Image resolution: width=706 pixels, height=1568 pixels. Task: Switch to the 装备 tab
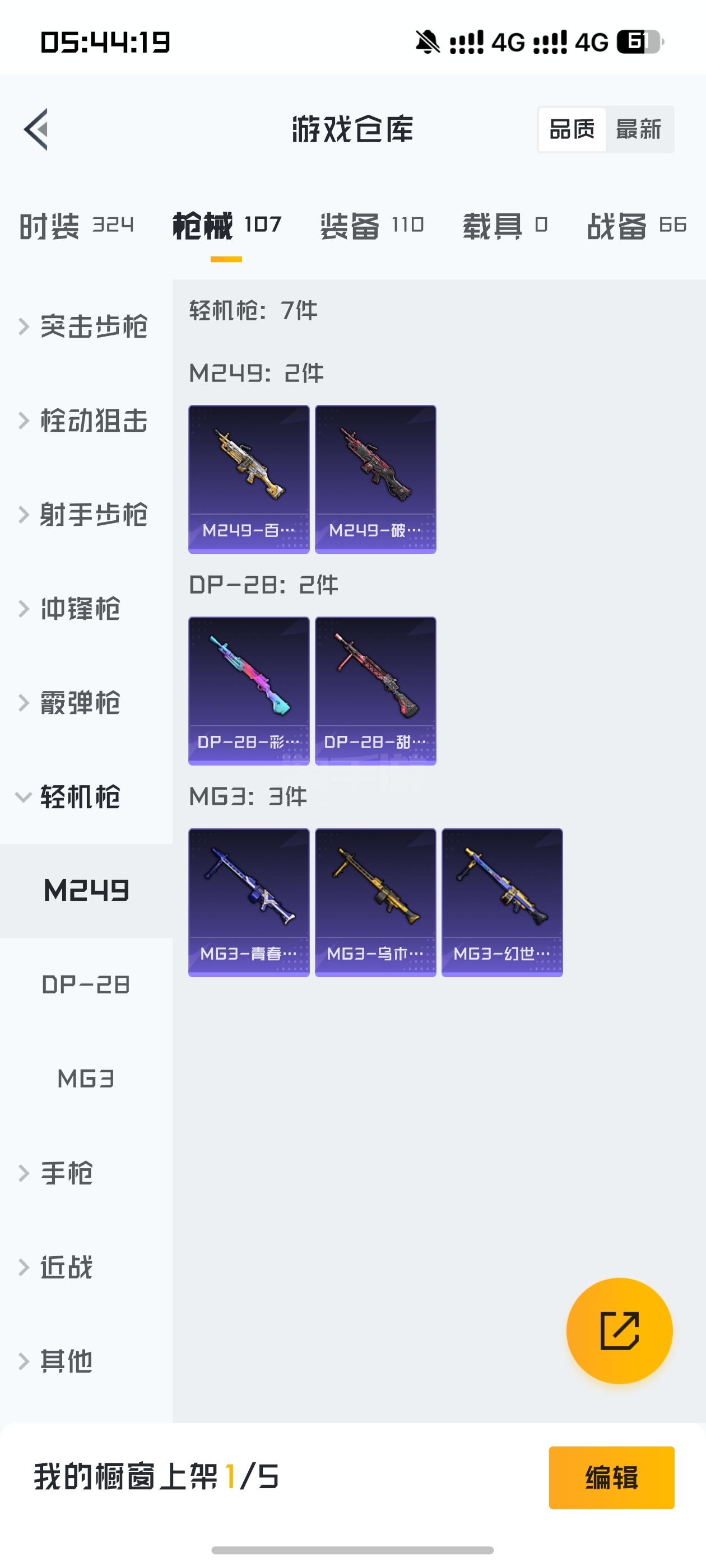pyautogui.click(x=371, y=225)
